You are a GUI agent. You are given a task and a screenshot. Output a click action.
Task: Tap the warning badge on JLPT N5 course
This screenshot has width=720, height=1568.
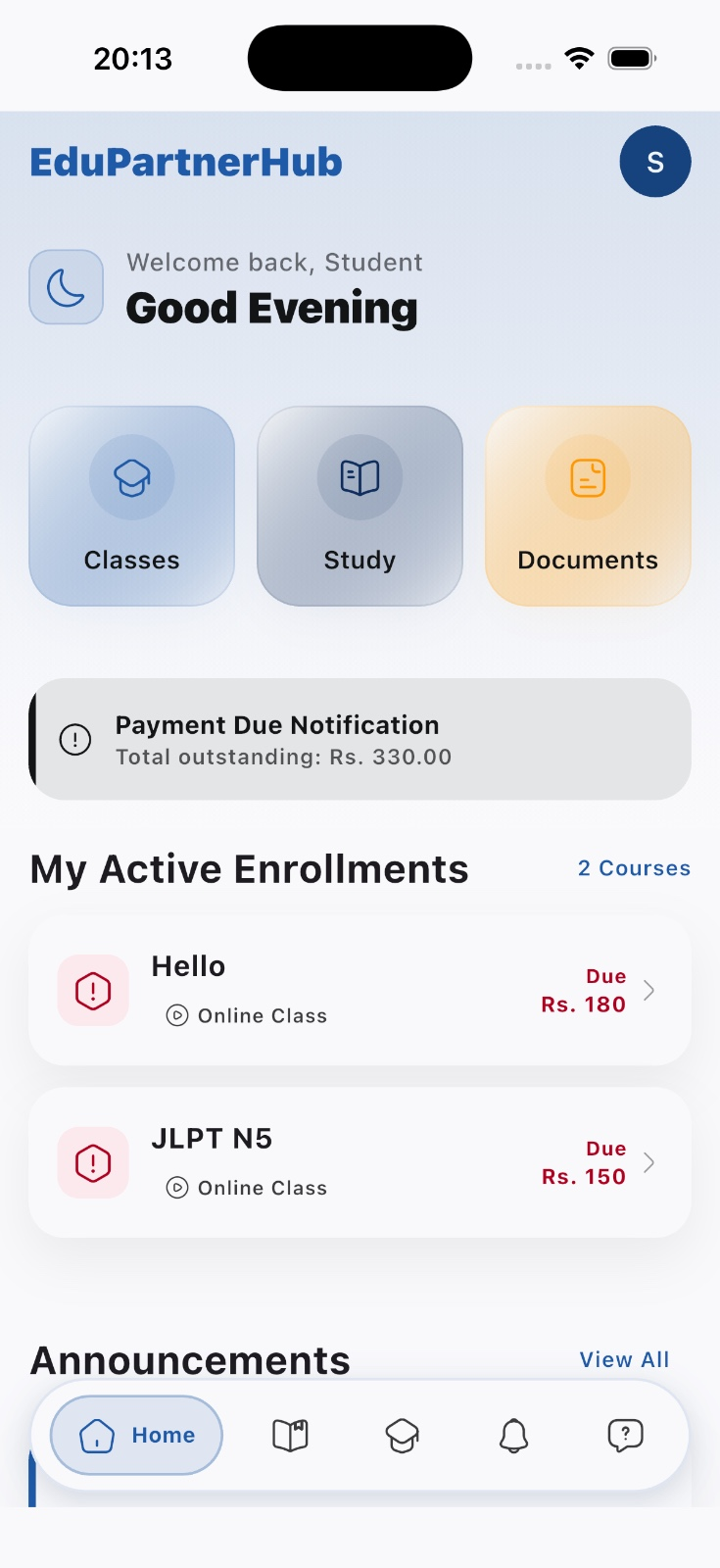92,1162
